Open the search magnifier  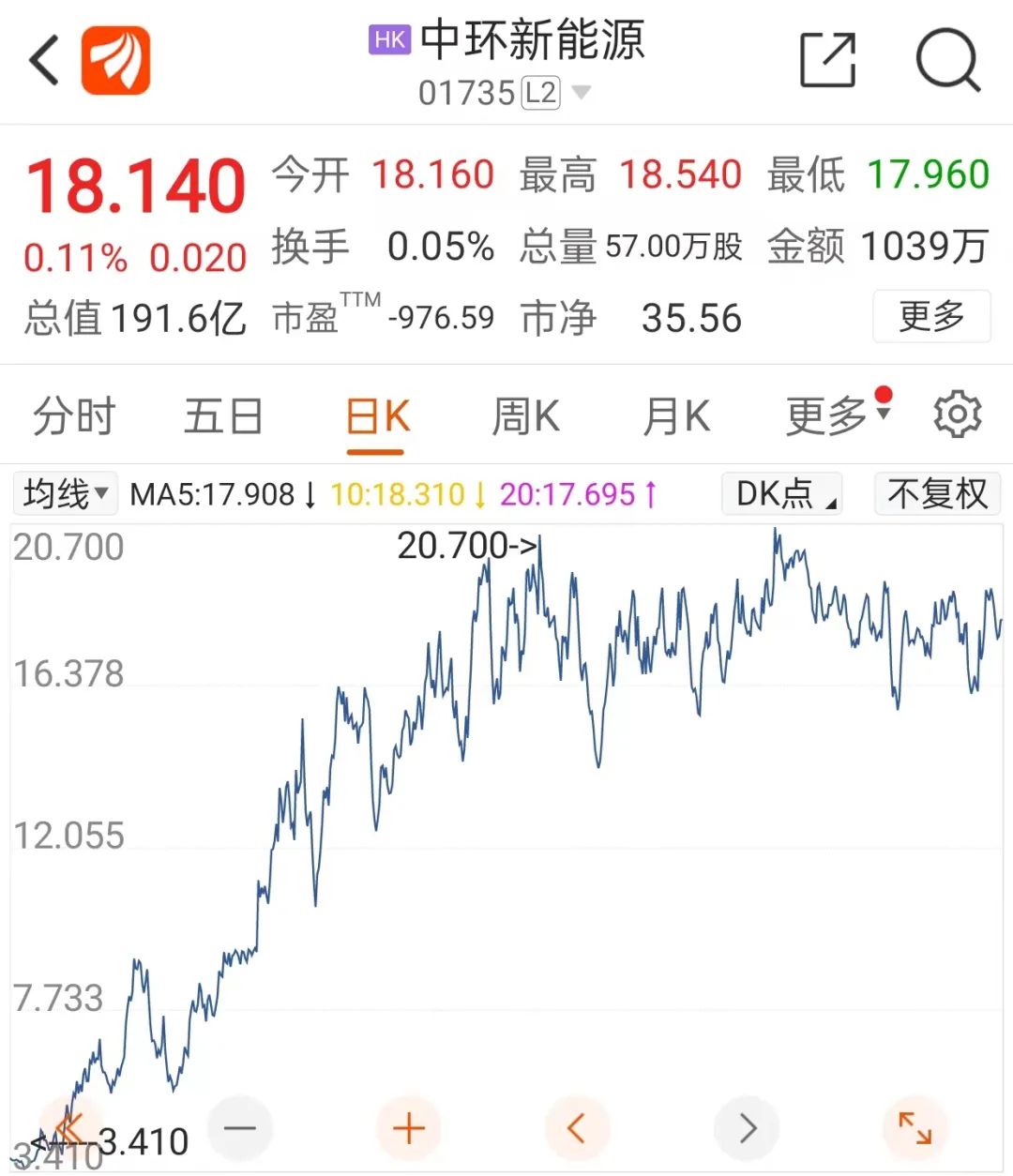coord(946,61)
